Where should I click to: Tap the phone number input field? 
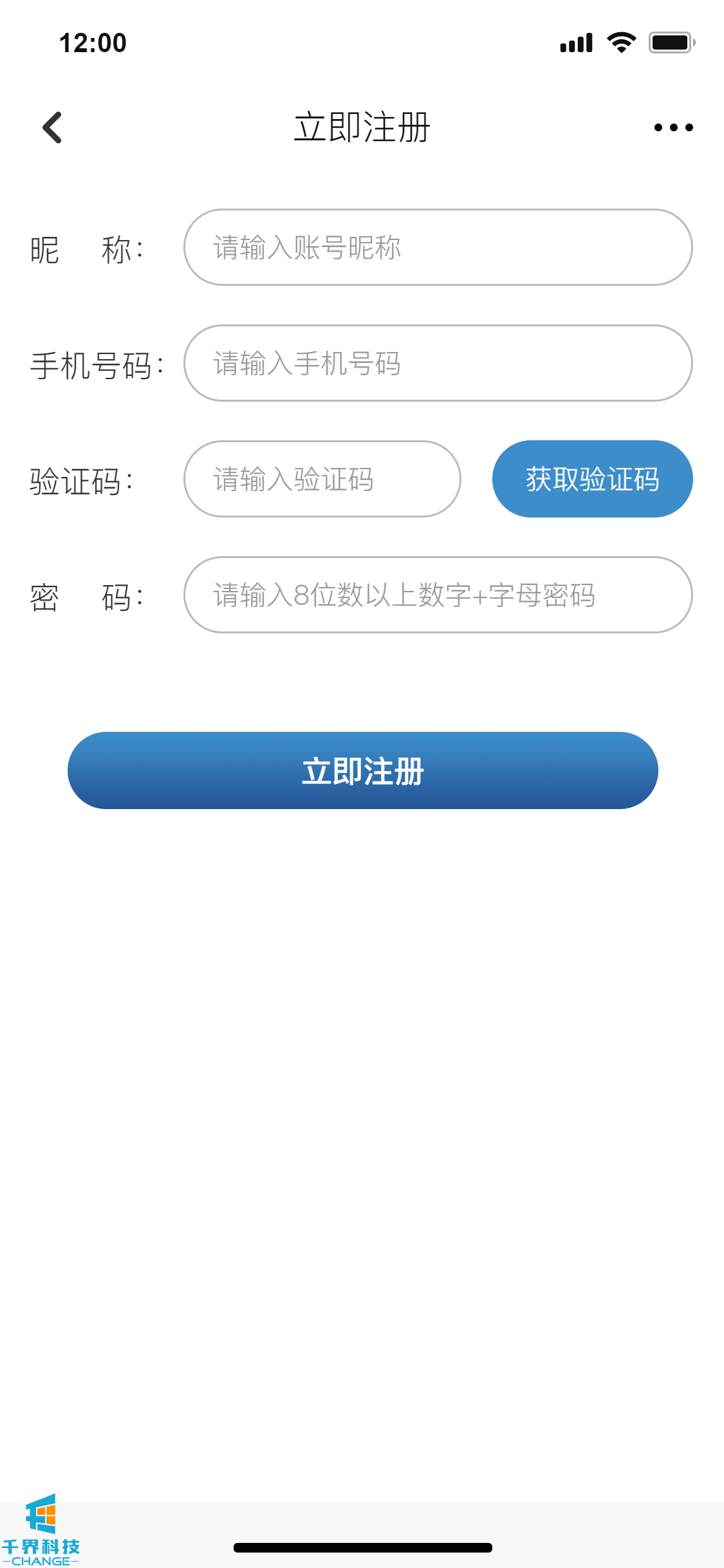click(x=438, y=363)
